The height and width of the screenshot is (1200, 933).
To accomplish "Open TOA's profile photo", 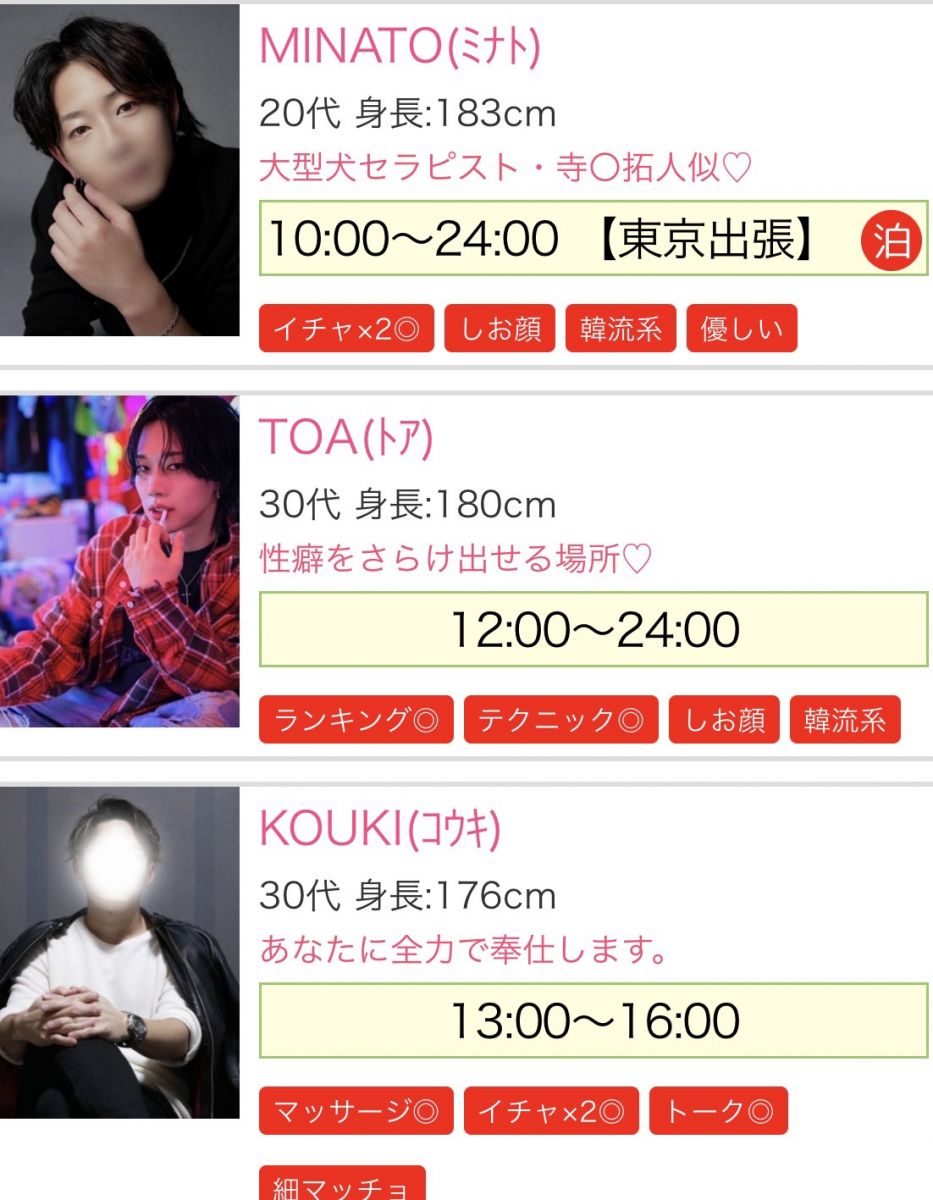I will point(120,561).
